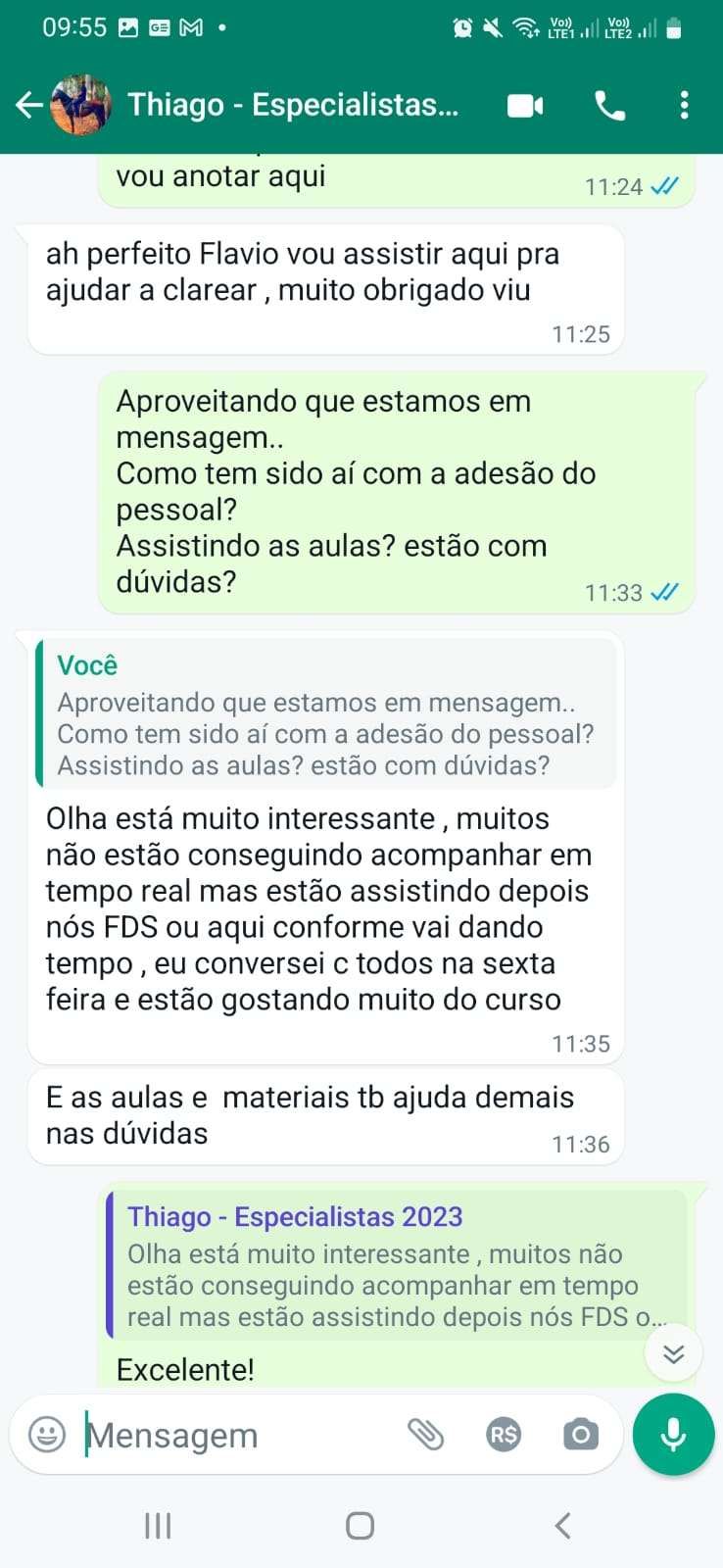Jump to quoted Thiago - Especialistas 2023 message

[396, 1265]
